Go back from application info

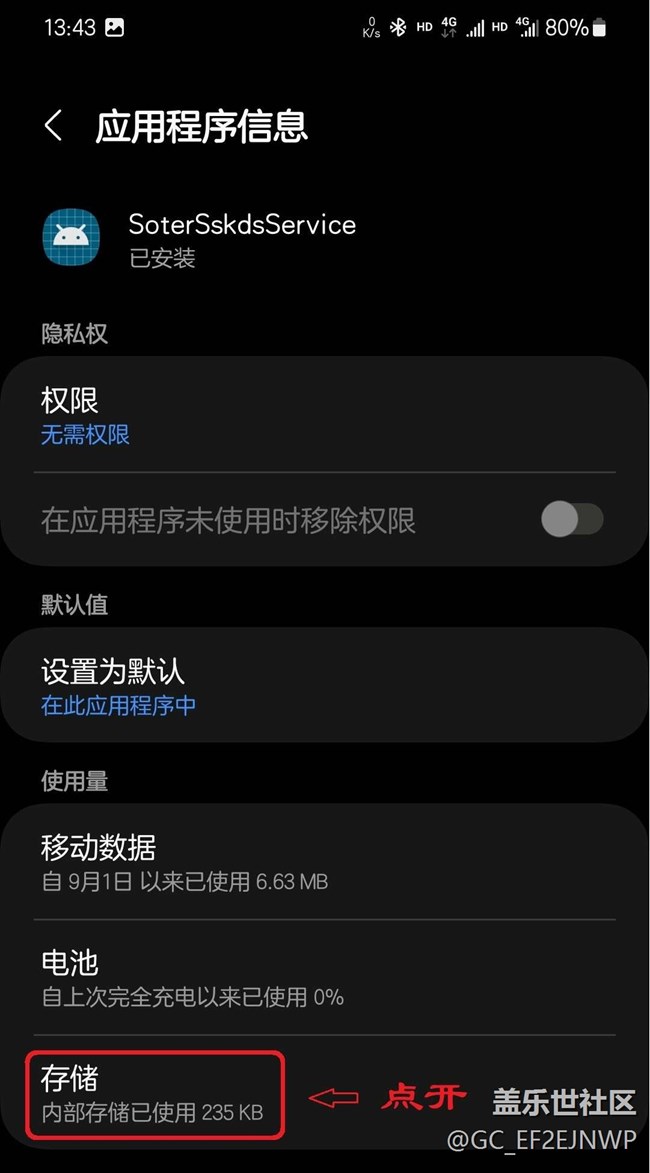(x=53, y=127)
